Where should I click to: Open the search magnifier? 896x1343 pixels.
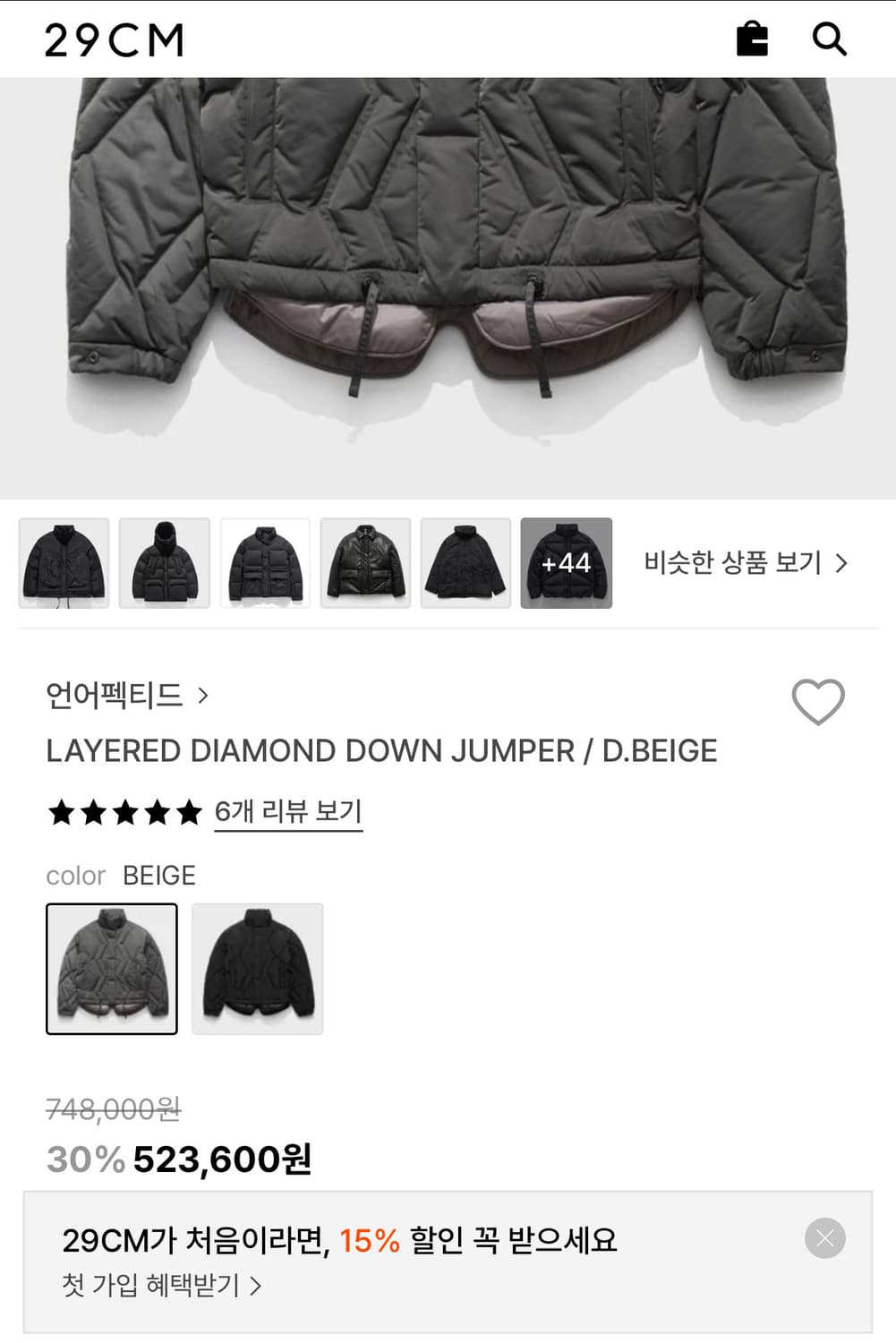coord(829,39)
